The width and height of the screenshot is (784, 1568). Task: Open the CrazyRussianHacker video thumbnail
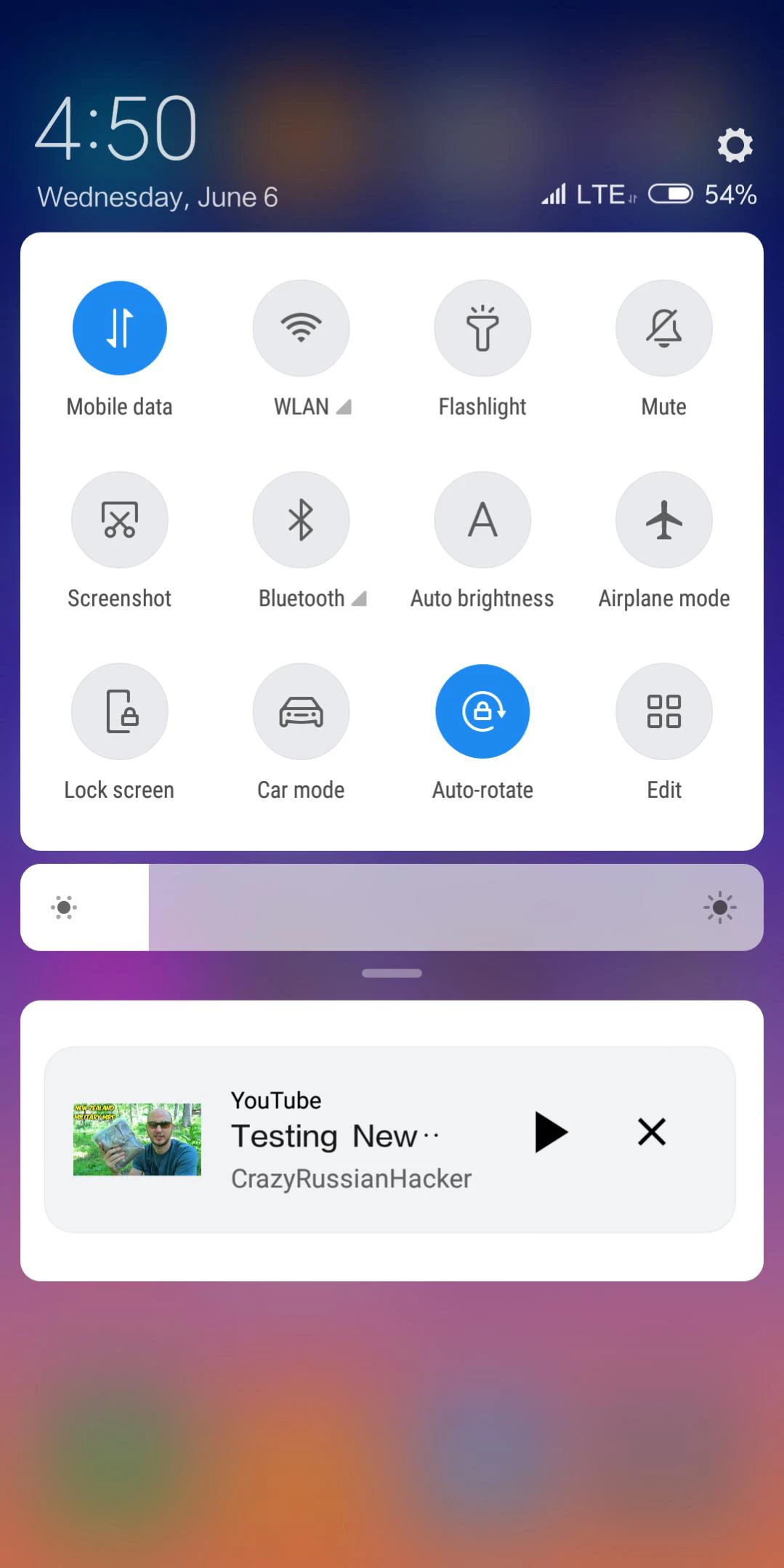(x=137, y=1139)
